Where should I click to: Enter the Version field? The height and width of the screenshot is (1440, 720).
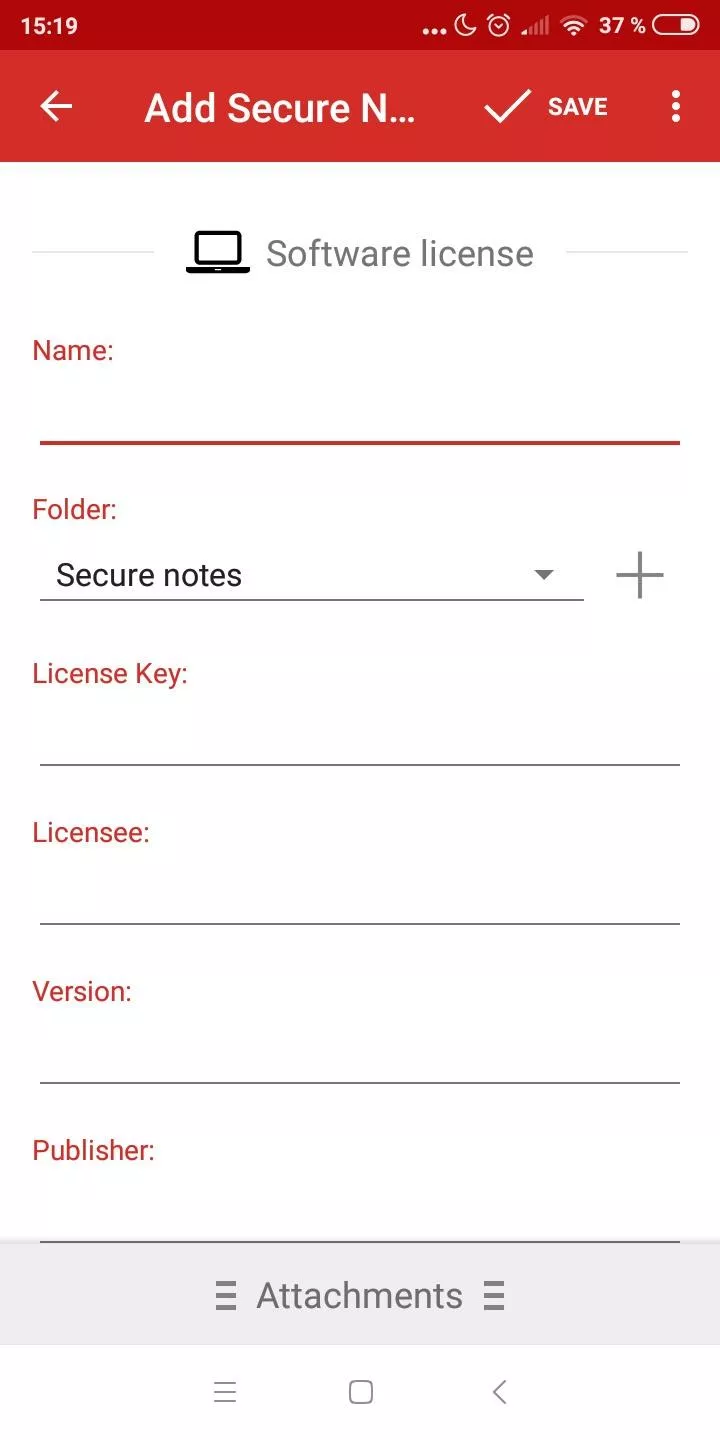(360, 1052)
